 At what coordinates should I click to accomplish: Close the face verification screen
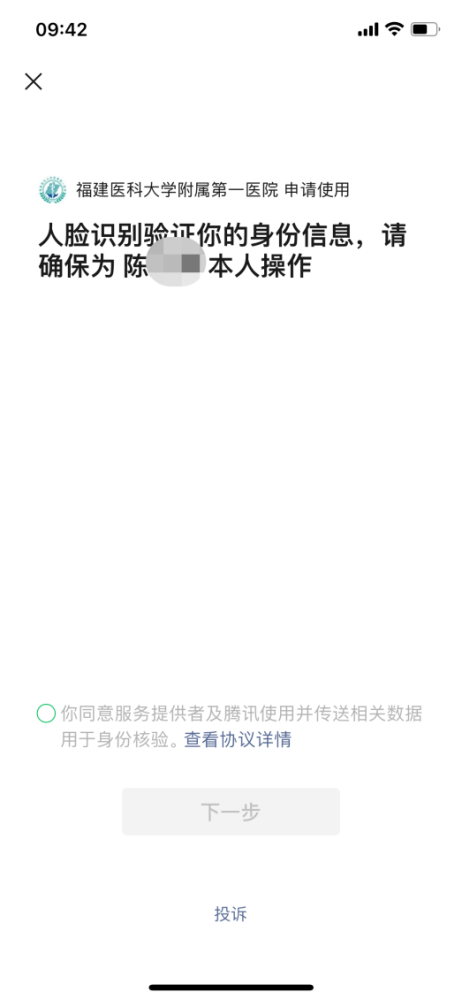[x=33, y=81]
